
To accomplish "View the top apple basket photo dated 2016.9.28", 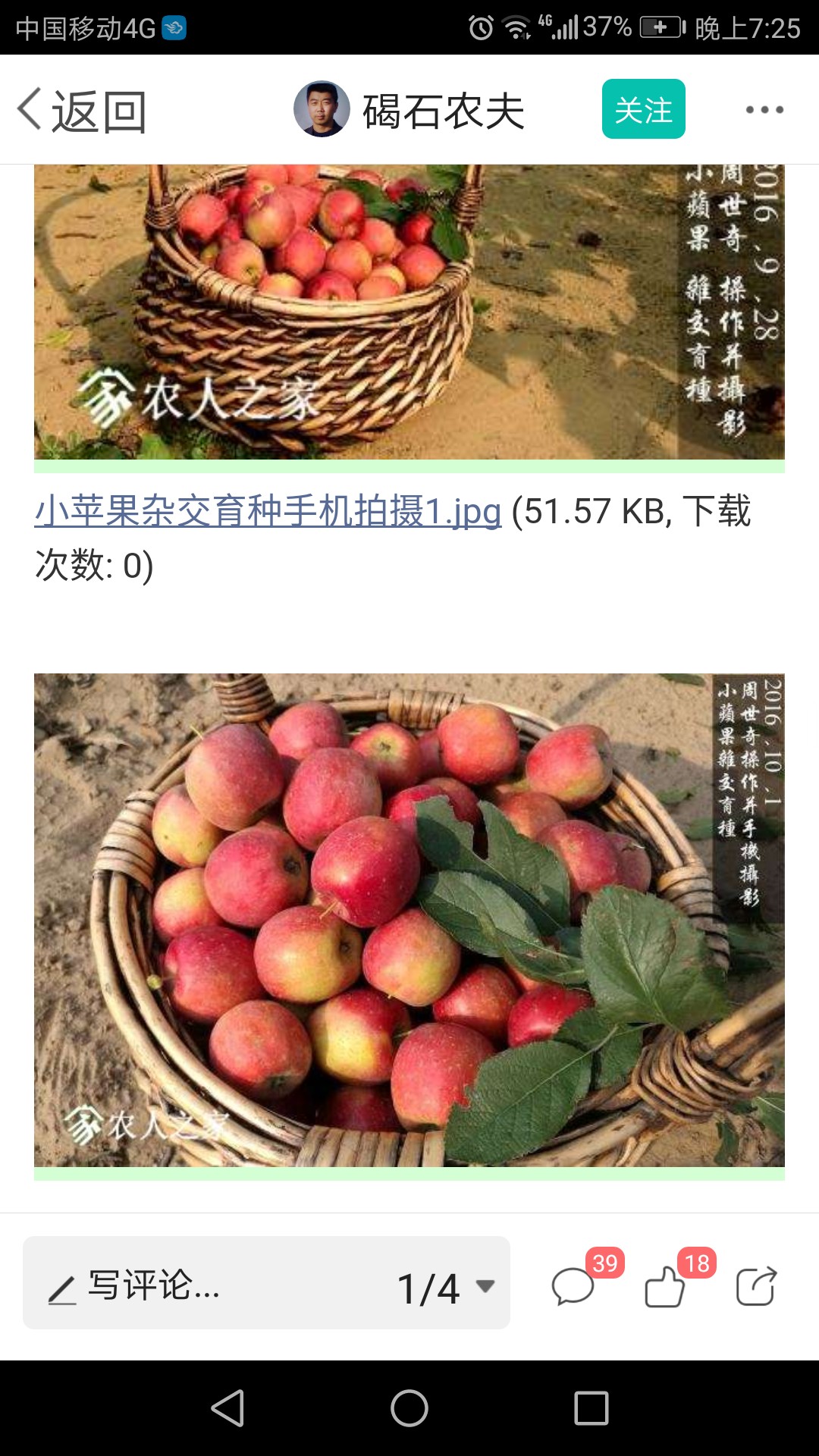I will pos(409,312).
